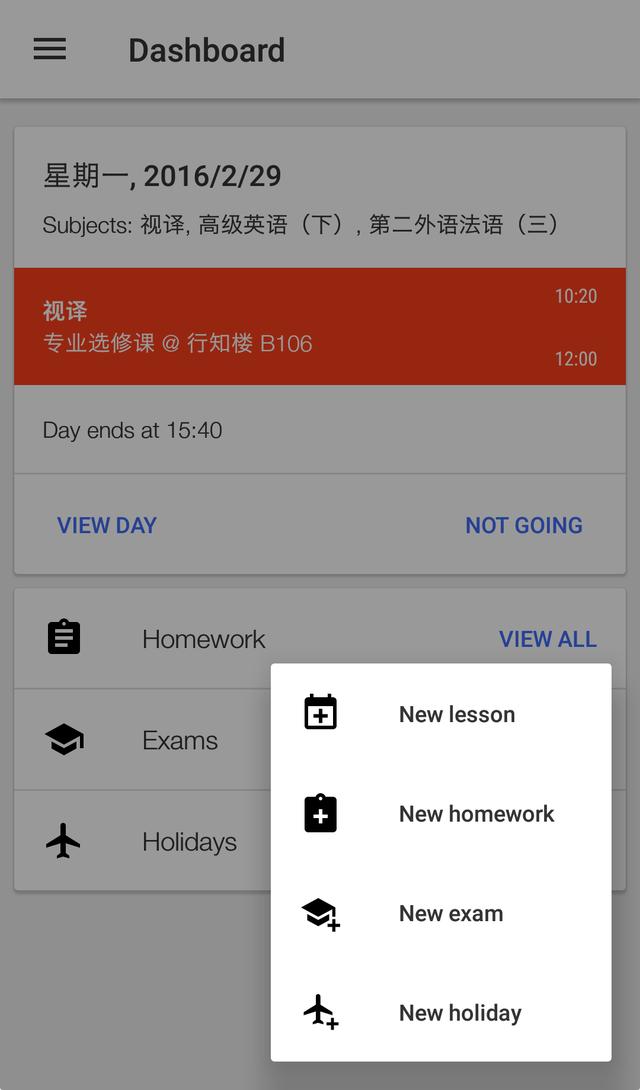
Task: Tap VIEW DAY button
Action: tap(107, 525)
